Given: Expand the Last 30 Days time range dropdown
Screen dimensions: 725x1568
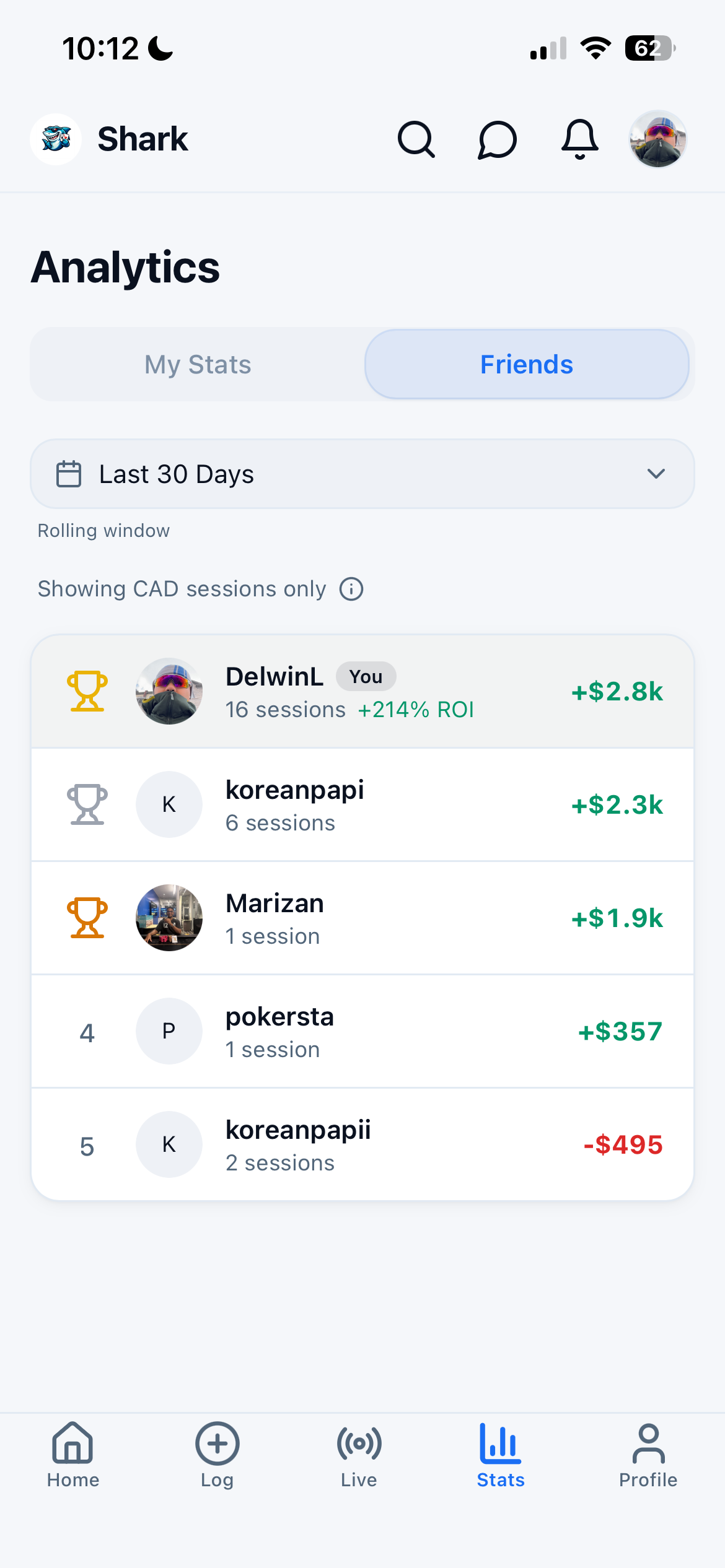Looking at the screenshot, I should click(362, 474).
